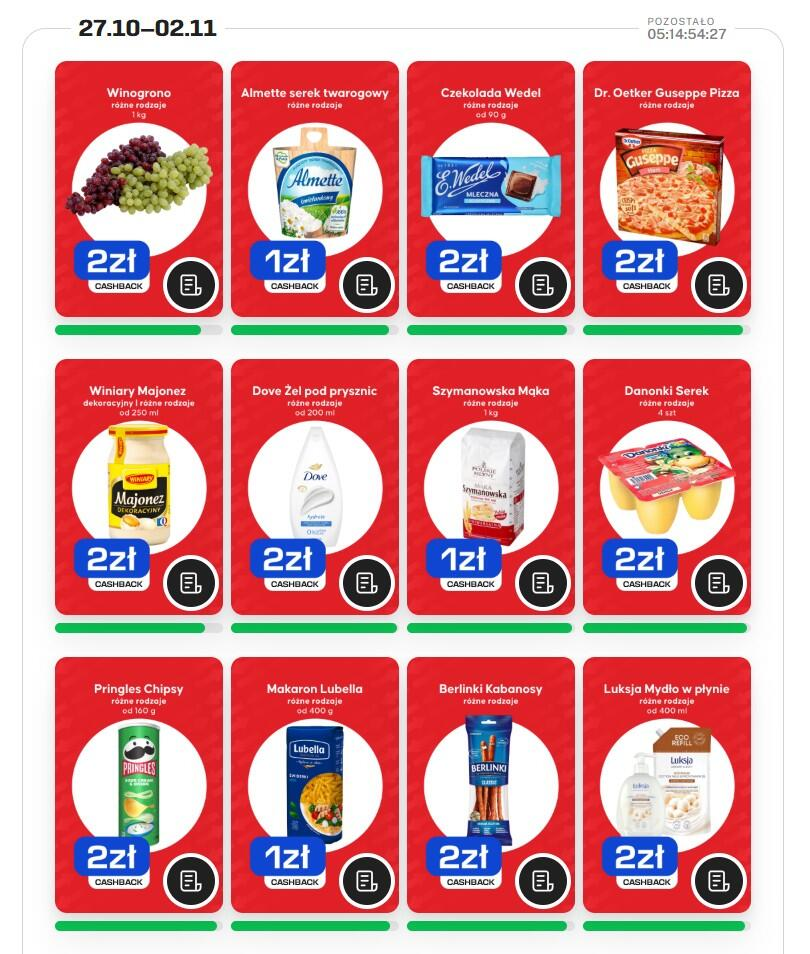Tap the receipt icon on the Winogrono card
This screenshot has width=810, height=954.
[190, 285]
